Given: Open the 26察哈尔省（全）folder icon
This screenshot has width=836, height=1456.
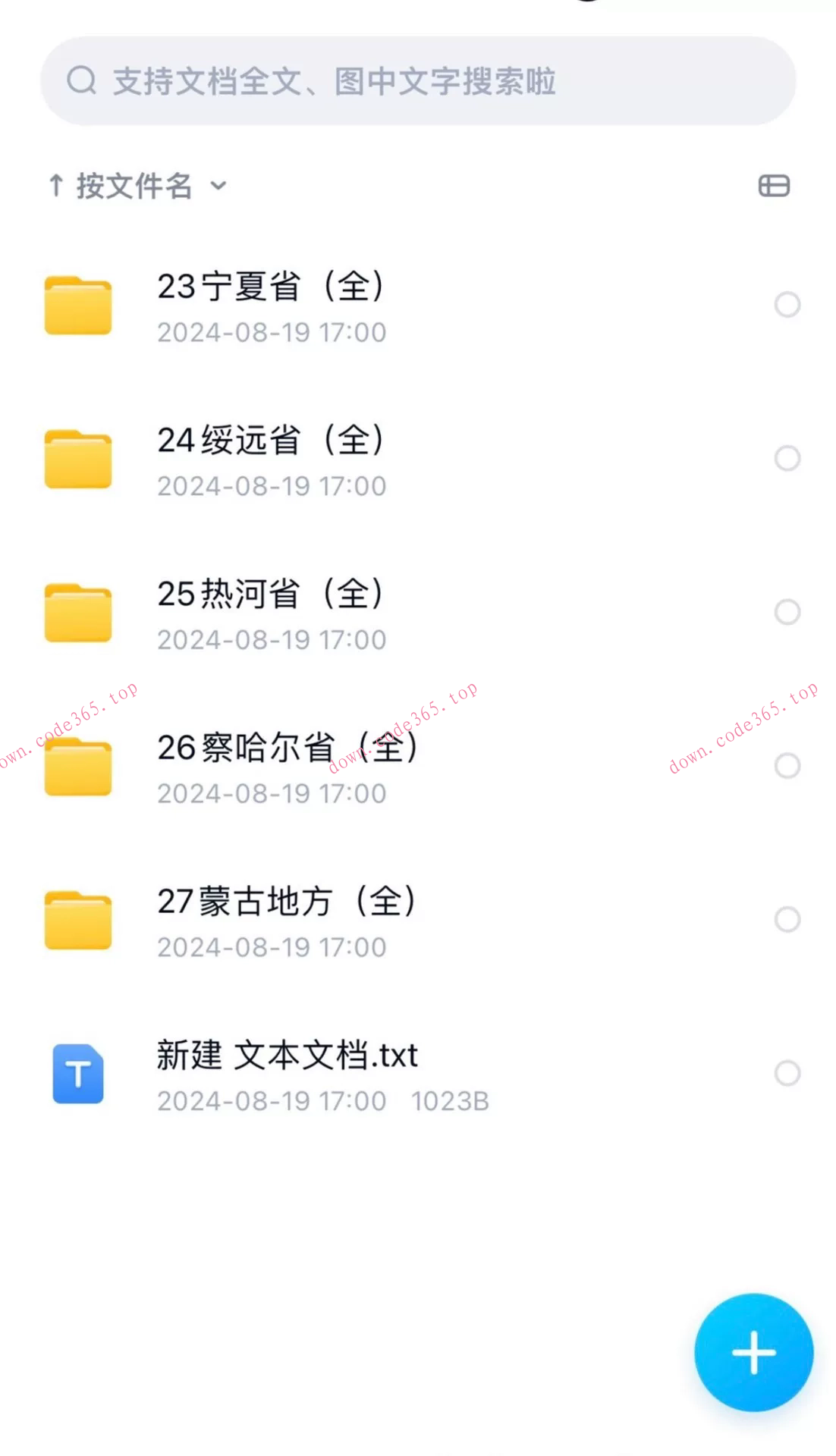Looking at the screenshot, I should [78, 767].
